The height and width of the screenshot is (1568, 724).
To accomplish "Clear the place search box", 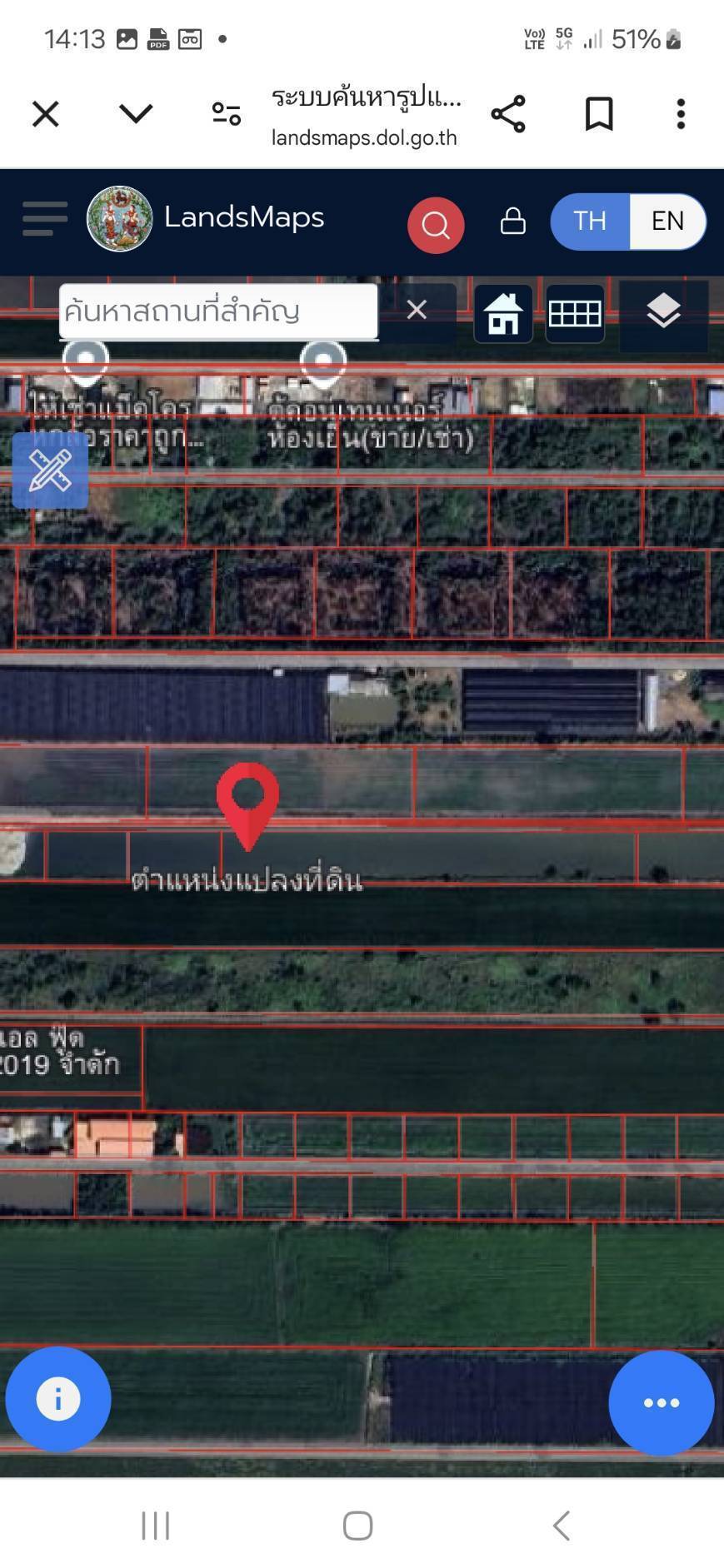I will click(417, 311).
